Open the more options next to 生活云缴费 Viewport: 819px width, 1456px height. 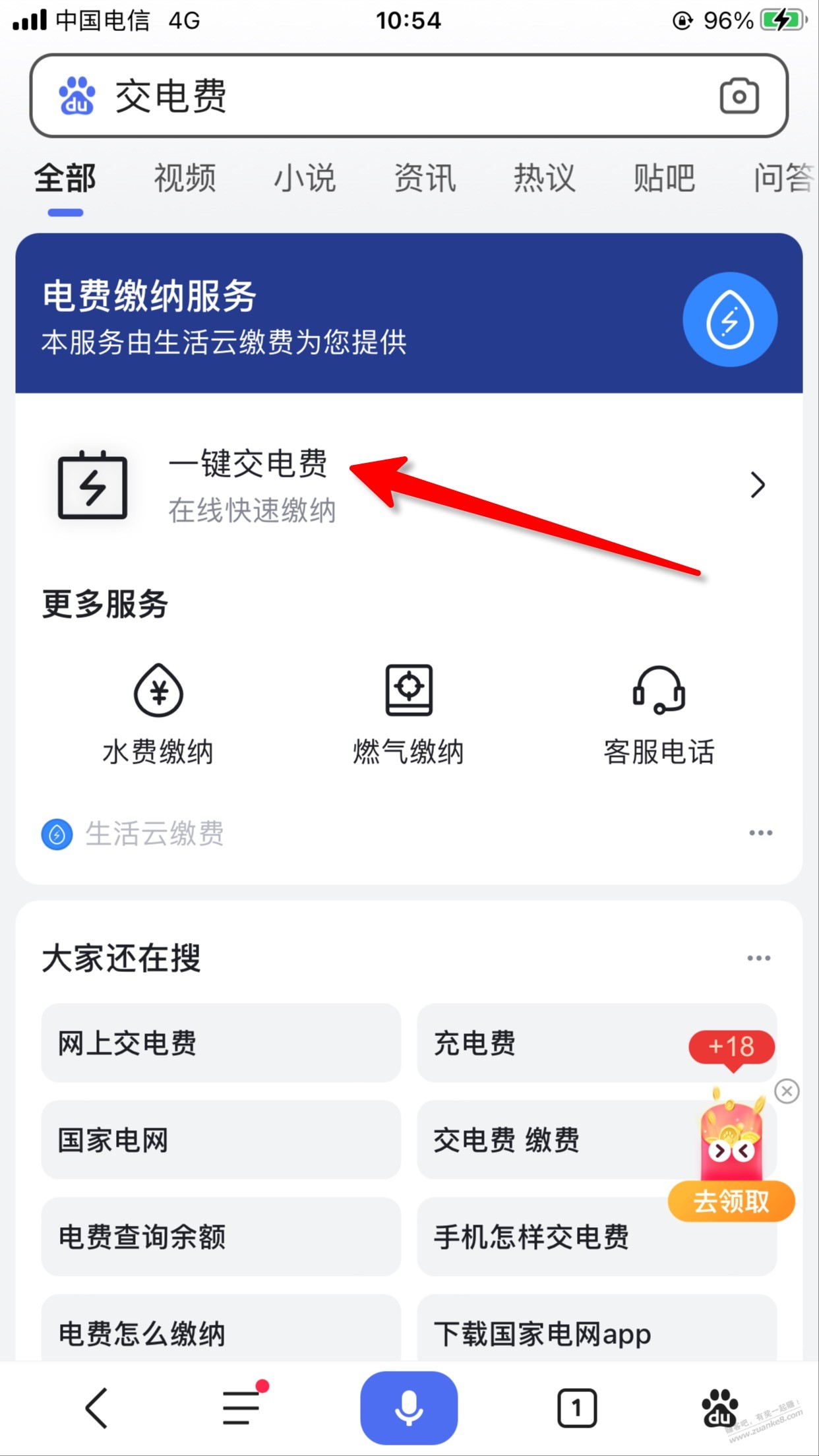(x=760, y=833)
